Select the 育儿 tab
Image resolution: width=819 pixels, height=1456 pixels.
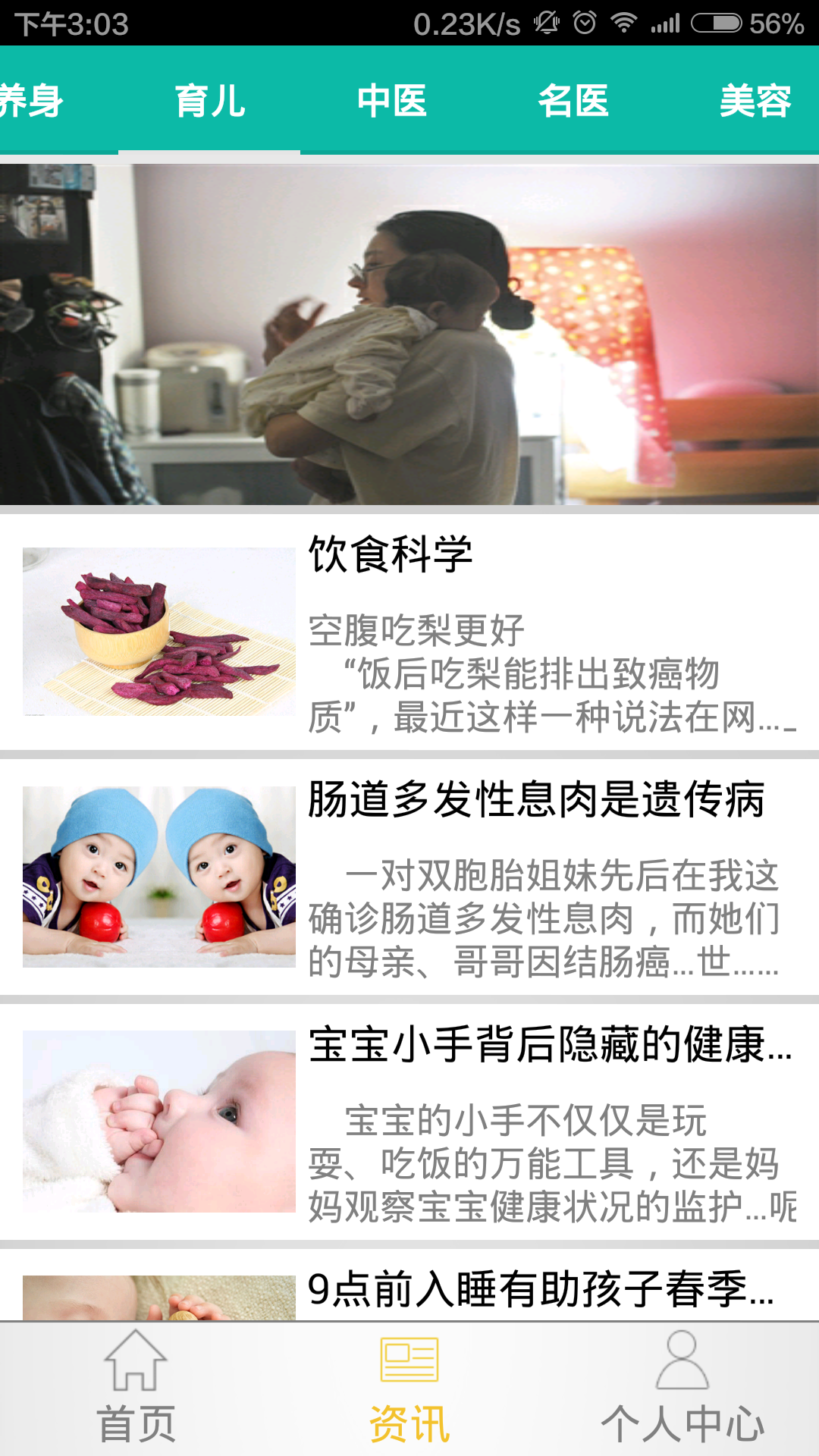(x=209, y=101)
